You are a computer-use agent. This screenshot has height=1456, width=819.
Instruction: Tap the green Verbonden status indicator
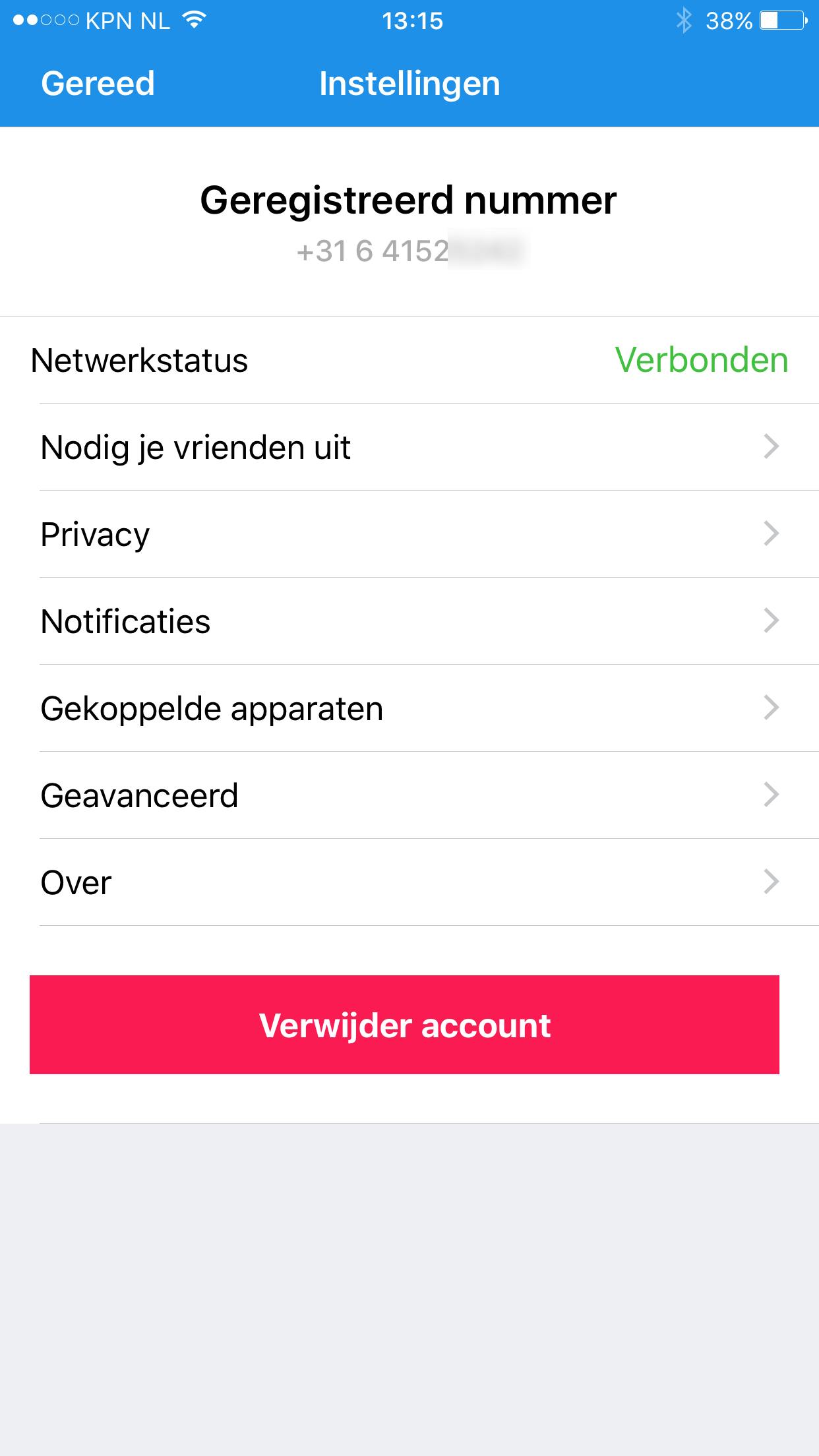pyautogui.click(x=701, y=361)
